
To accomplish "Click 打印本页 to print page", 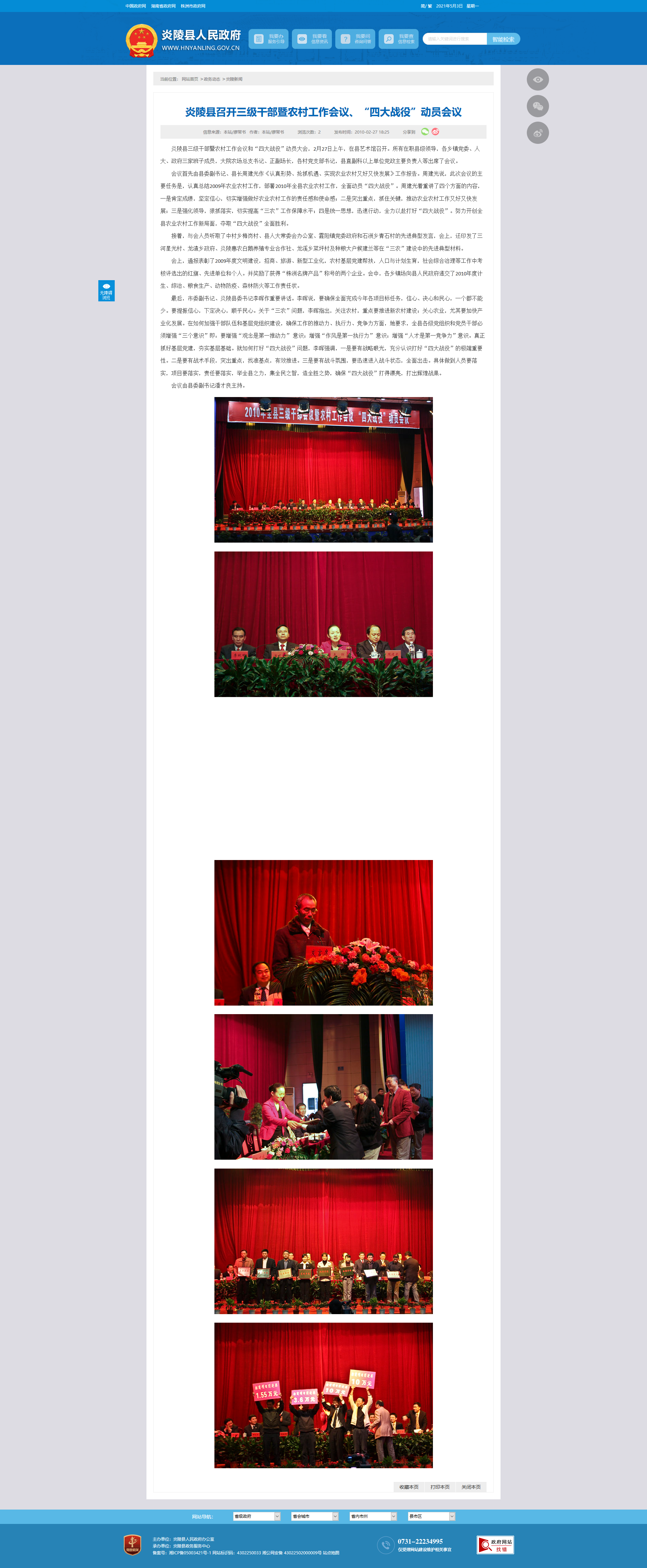I will point(440,1486).
